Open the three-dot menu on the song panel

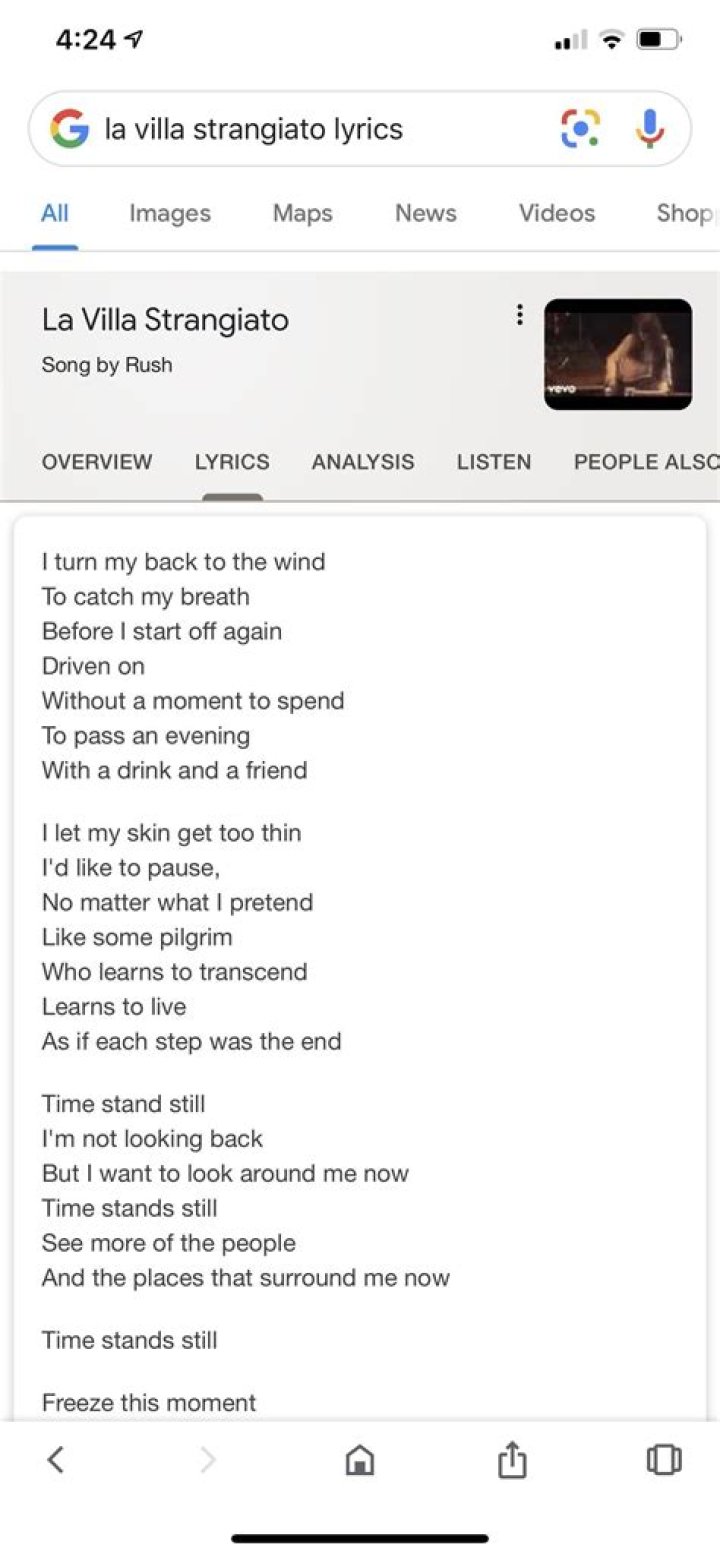[519, 316]
